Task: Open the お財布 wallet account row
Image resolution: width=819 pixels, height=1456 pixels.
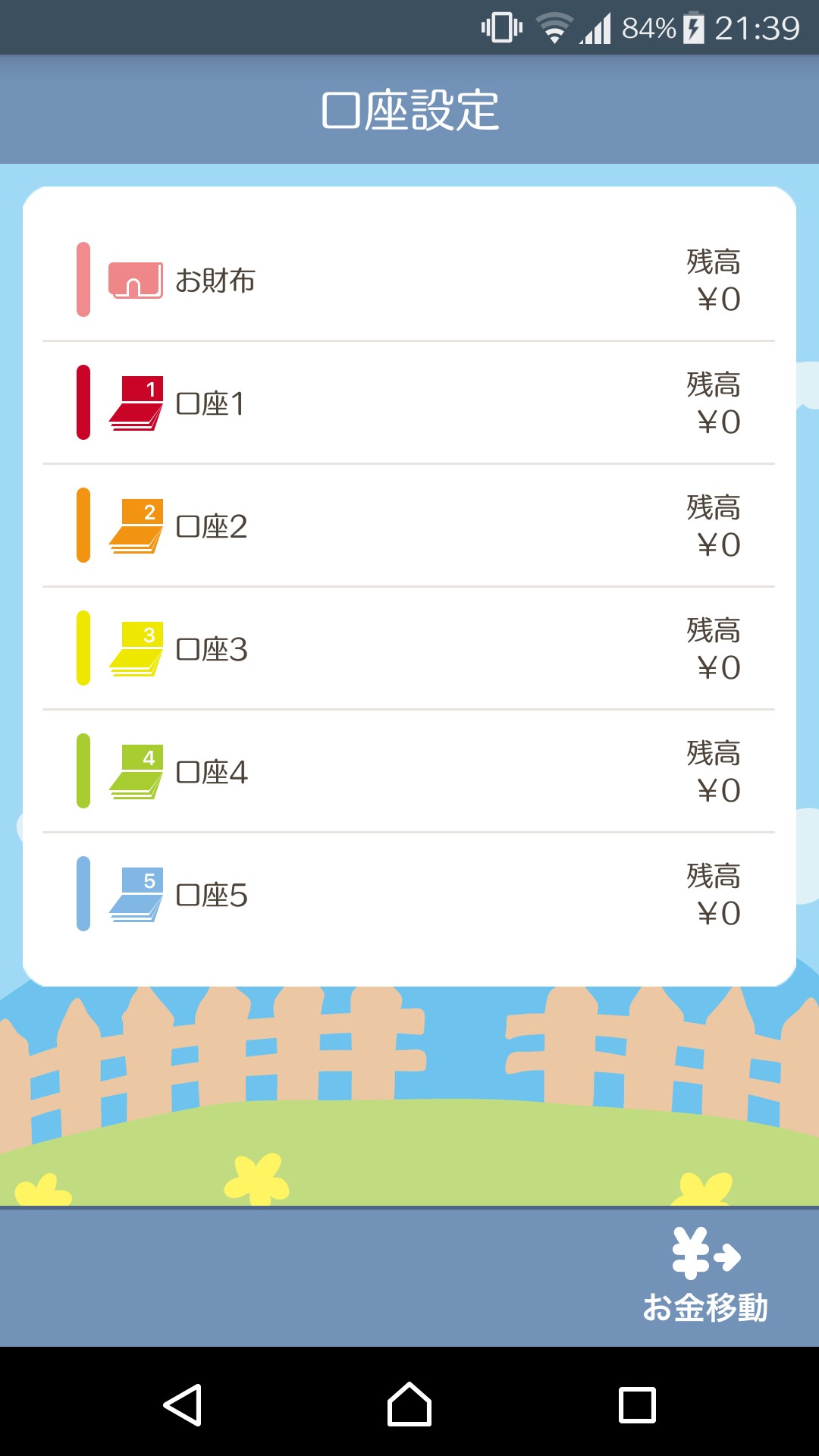Action: click(409, 280)
